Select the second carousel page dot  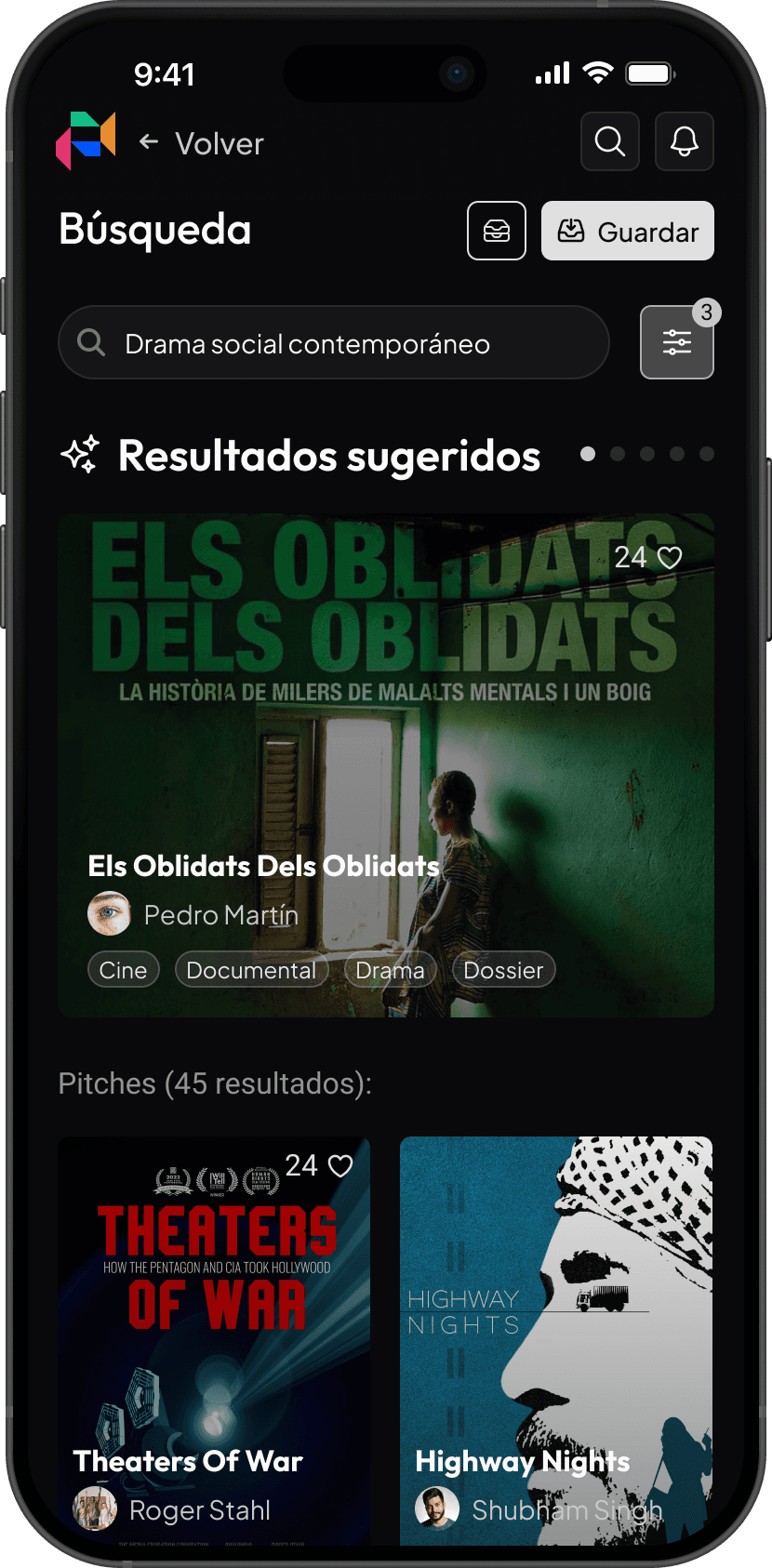[618, 454]
